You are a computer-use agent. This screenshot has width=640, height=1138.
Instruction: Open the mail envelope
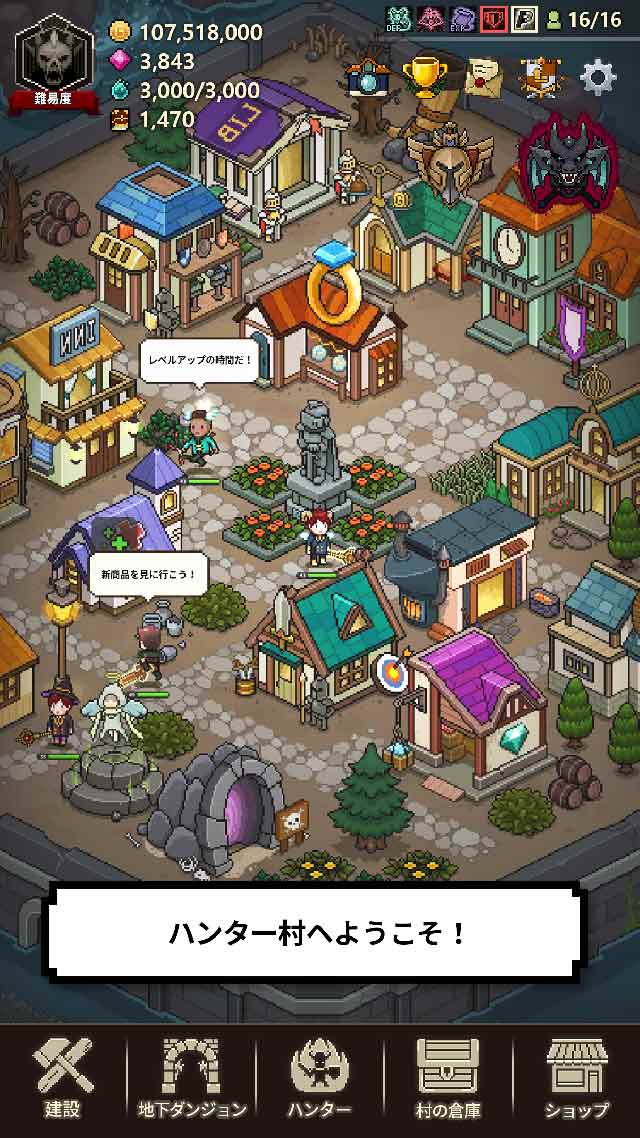coord(483,75)
